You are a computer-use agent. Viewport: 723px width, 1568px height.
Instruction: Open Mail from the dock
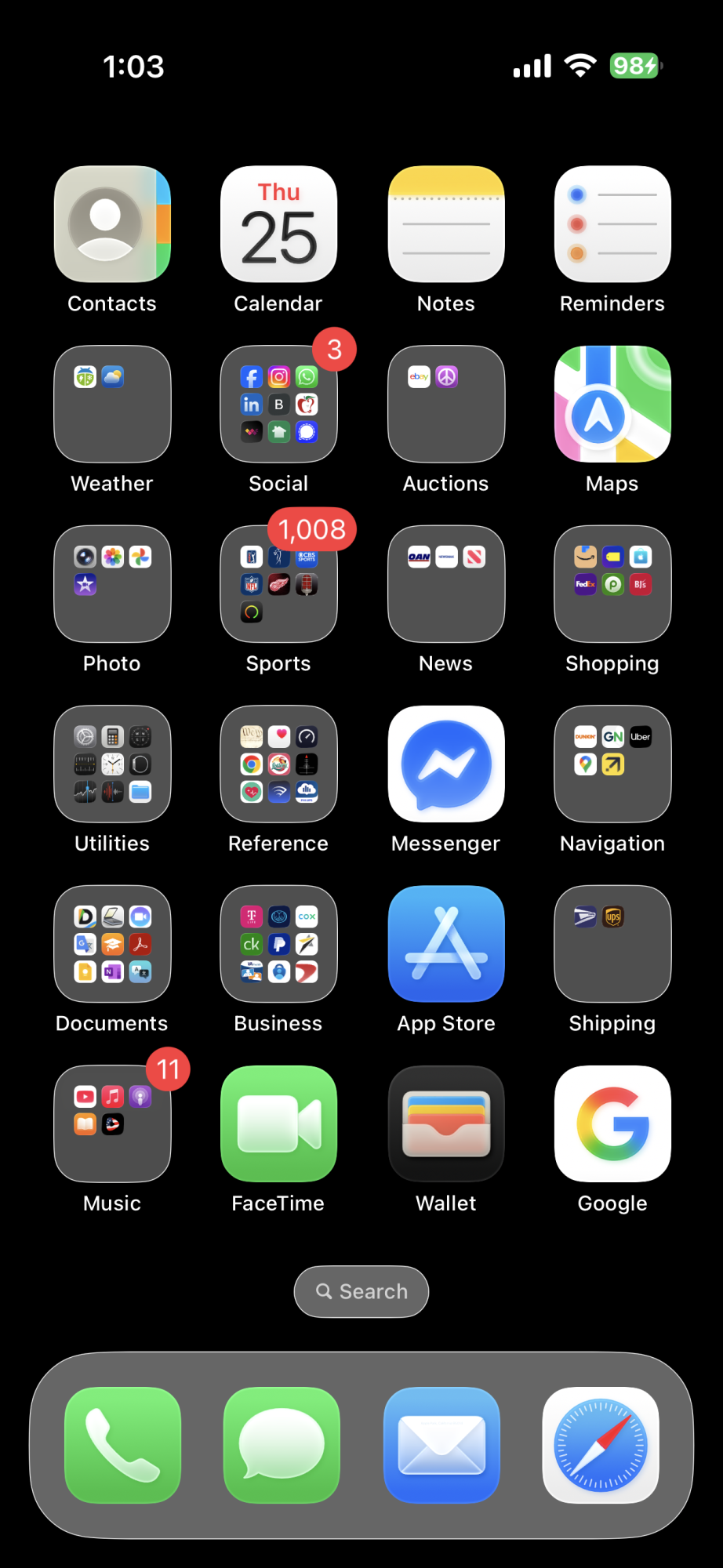pyautogui.click(x=441, y=1445)
